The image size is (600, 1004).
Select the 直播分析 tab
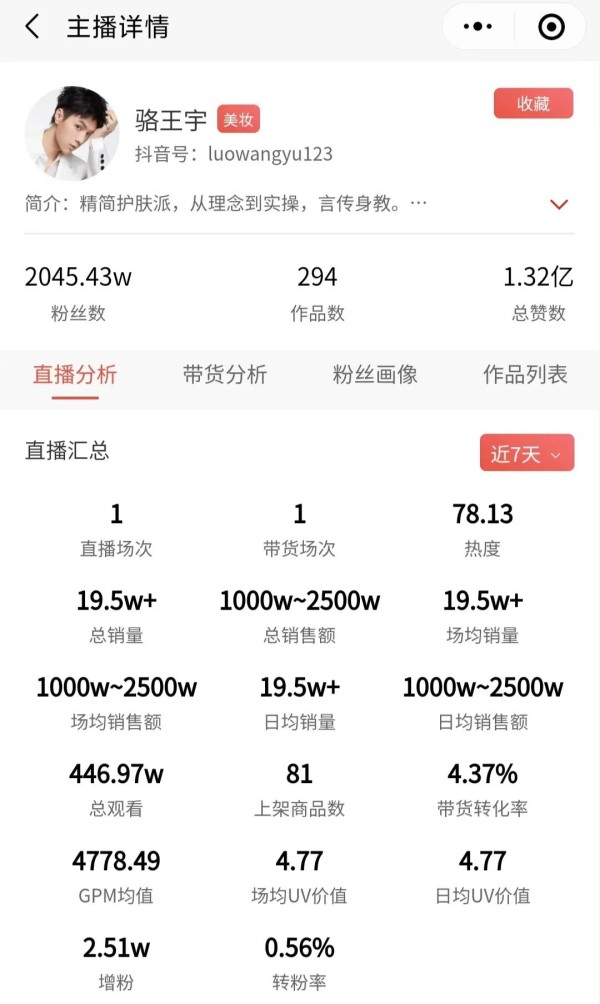click(x=75, y=375)
